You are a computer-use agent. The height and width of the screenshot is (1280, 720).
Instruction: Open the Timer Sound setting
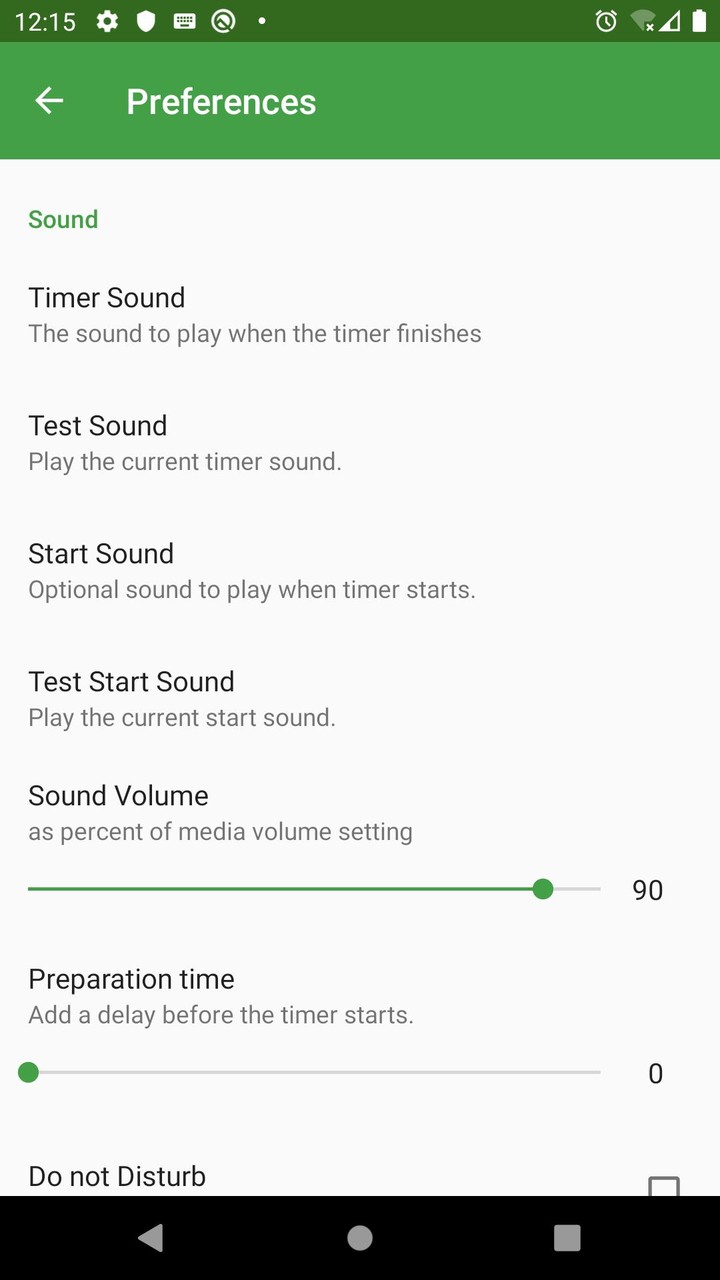pyautogui.click(x=254, y=313)
